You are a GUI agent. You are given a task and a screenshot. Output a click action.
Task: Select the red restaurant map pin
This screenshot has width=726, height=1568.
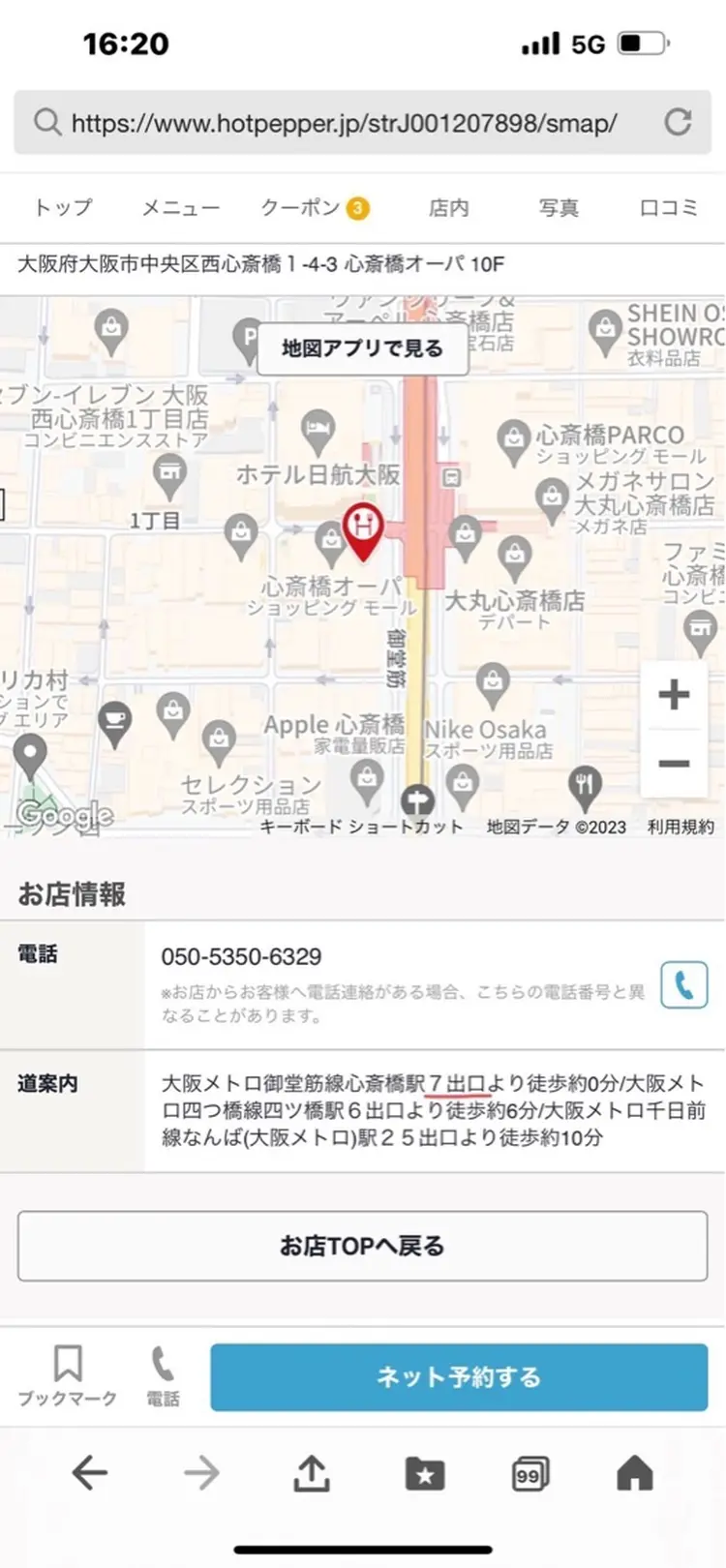pos(364,528)
